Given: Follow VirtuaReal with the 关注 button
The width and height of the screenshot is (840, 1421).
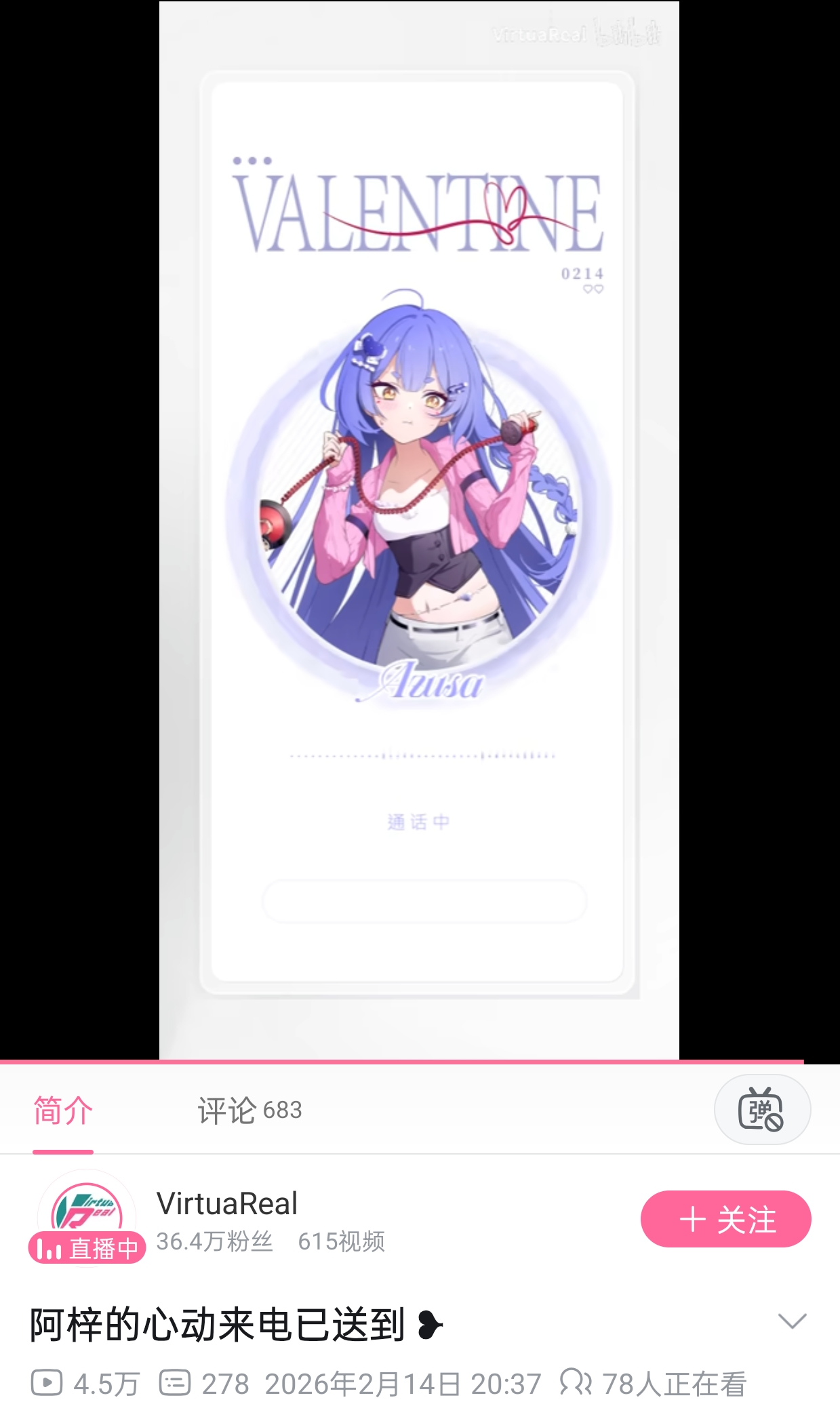Looking at the screenshot, I should coord(725,1219).
